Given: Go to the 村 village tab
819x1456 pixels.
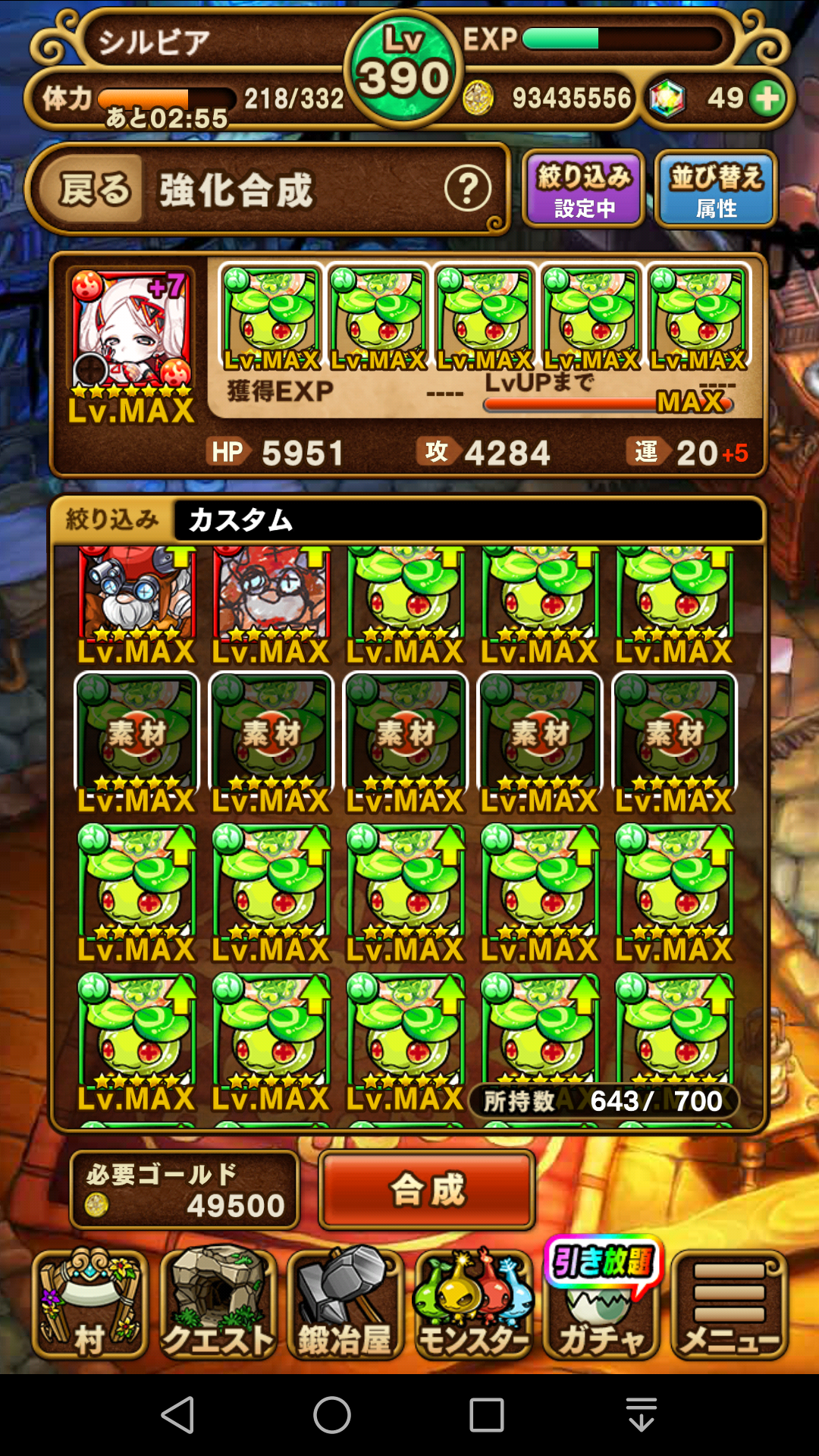Looking at the screenshot, I should pyautogui.click(x=89, y=1304).
